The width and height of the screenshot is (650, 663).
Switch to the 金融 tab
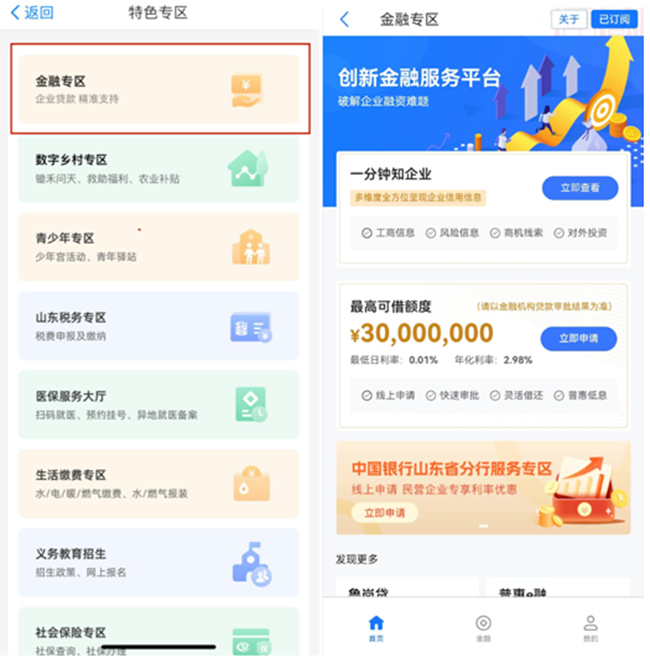483,628
